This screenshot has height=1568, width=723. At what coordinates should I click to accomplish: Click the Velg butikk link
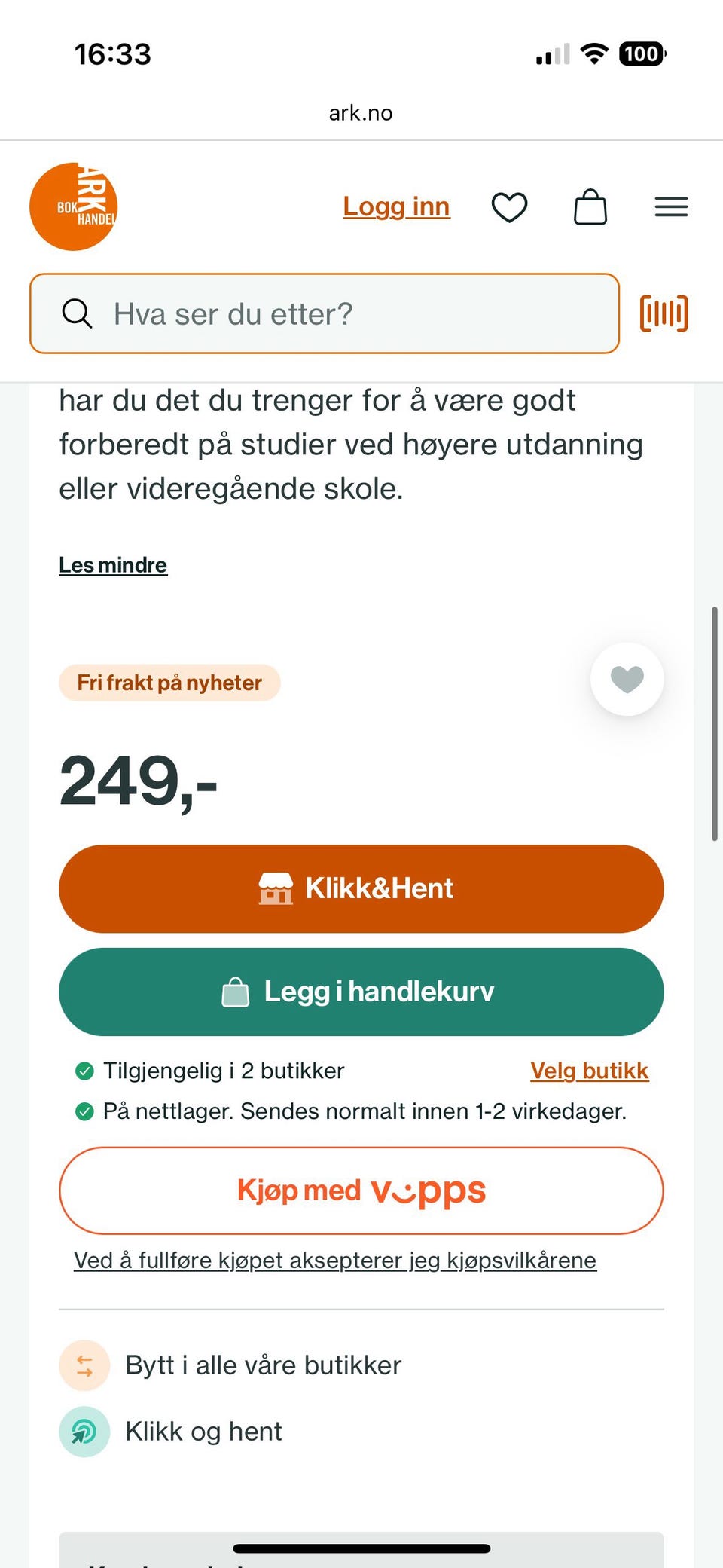[590, 1070]
